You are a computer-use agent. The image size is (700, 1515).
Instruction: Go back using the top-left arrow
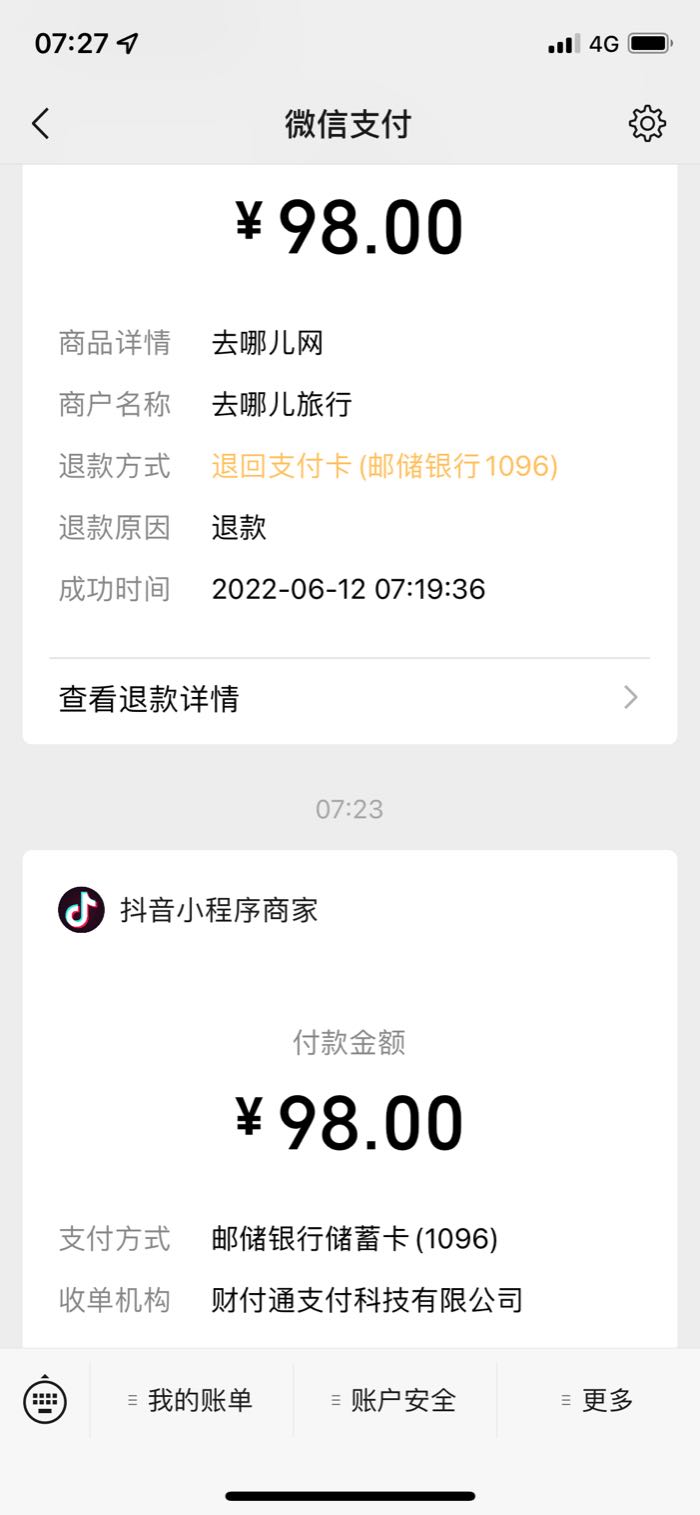tap(40, 124)
